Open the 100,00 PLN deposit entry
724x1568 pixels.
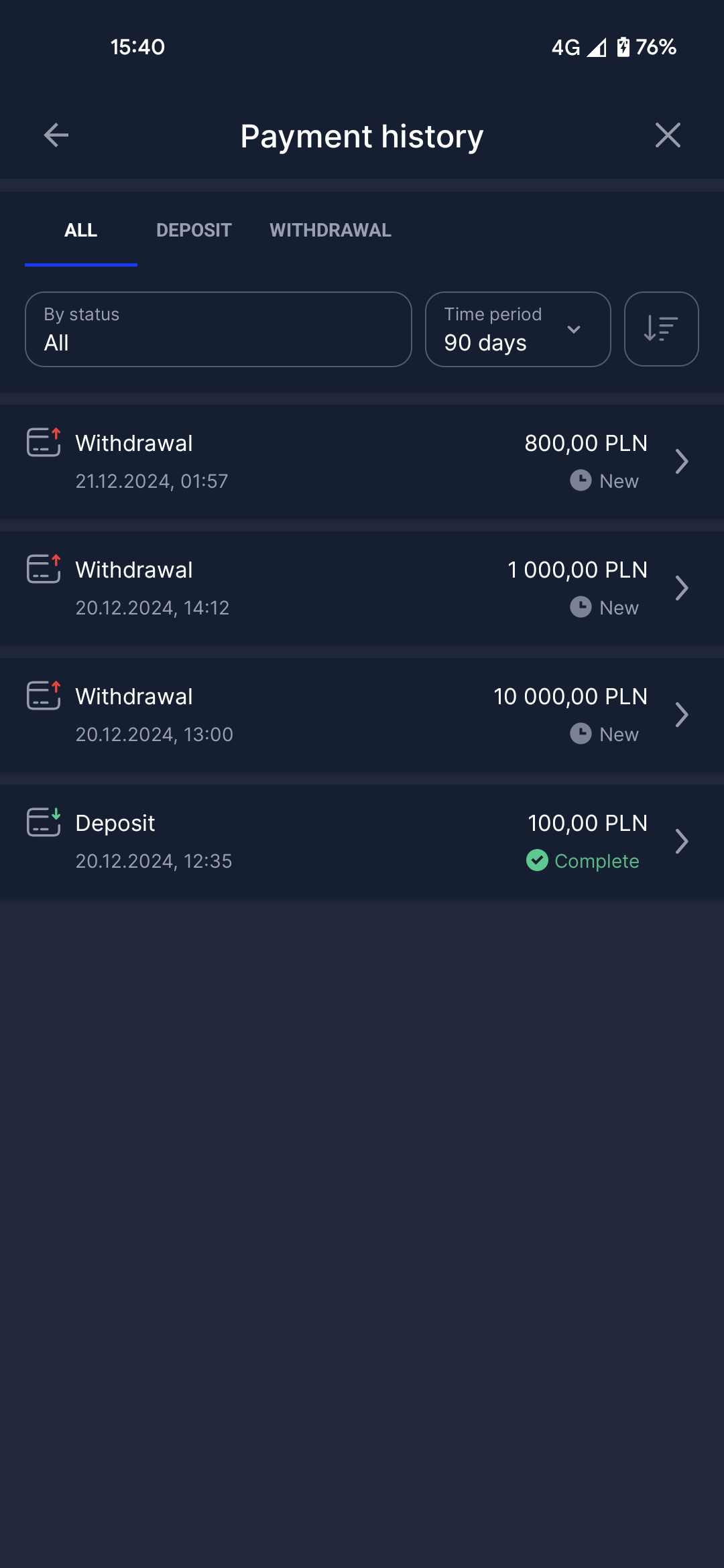pyautogui.click(x=362, y=842)
